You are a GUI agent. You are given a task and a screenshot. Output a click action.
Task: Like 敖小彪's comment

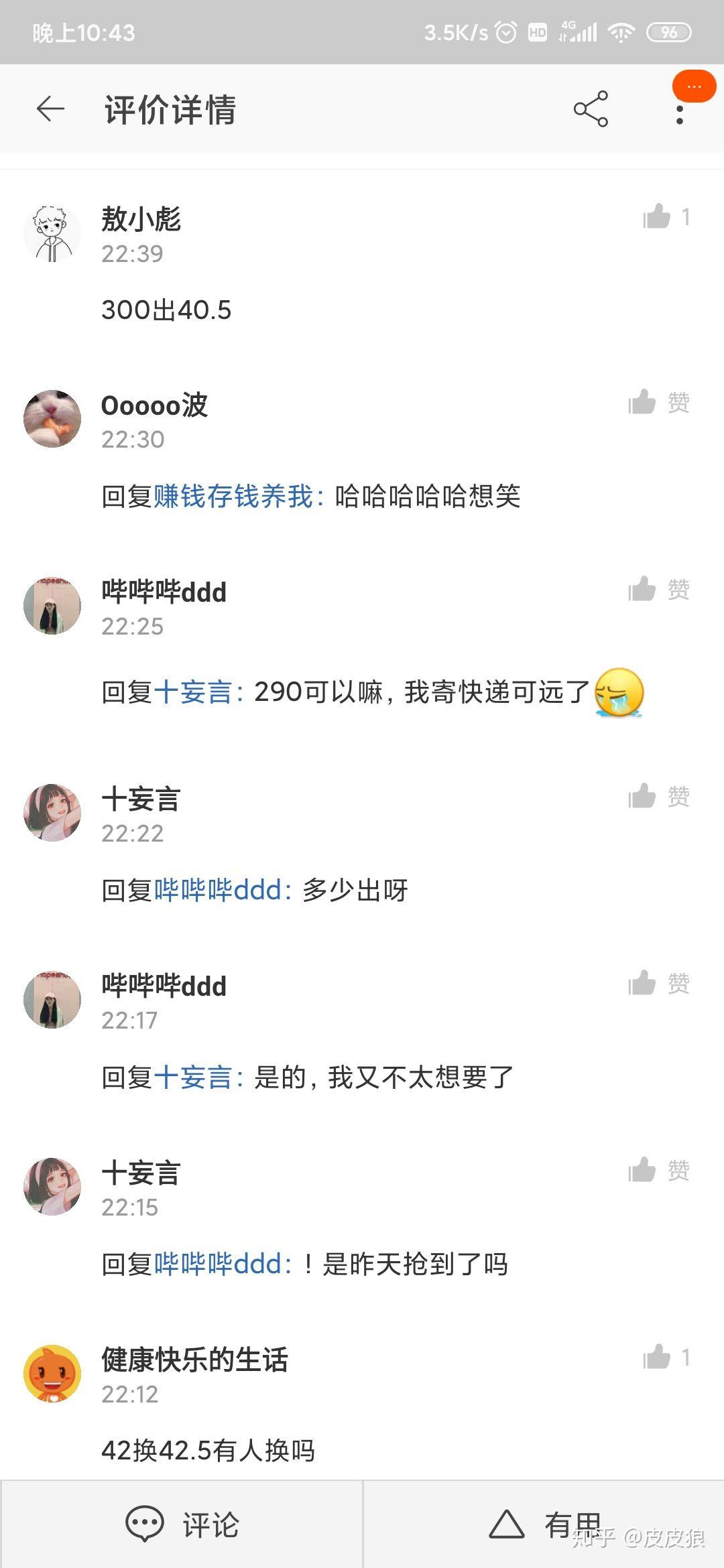pyautogui.click(x=658, y=216)
